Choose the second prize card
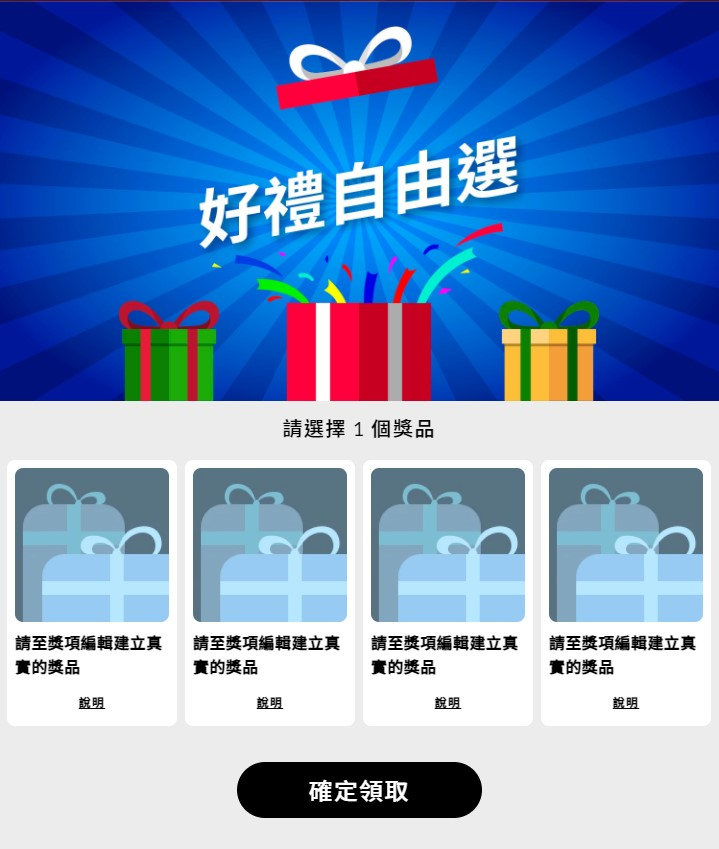This screenshot has width=719, height=849. point(270,545)
